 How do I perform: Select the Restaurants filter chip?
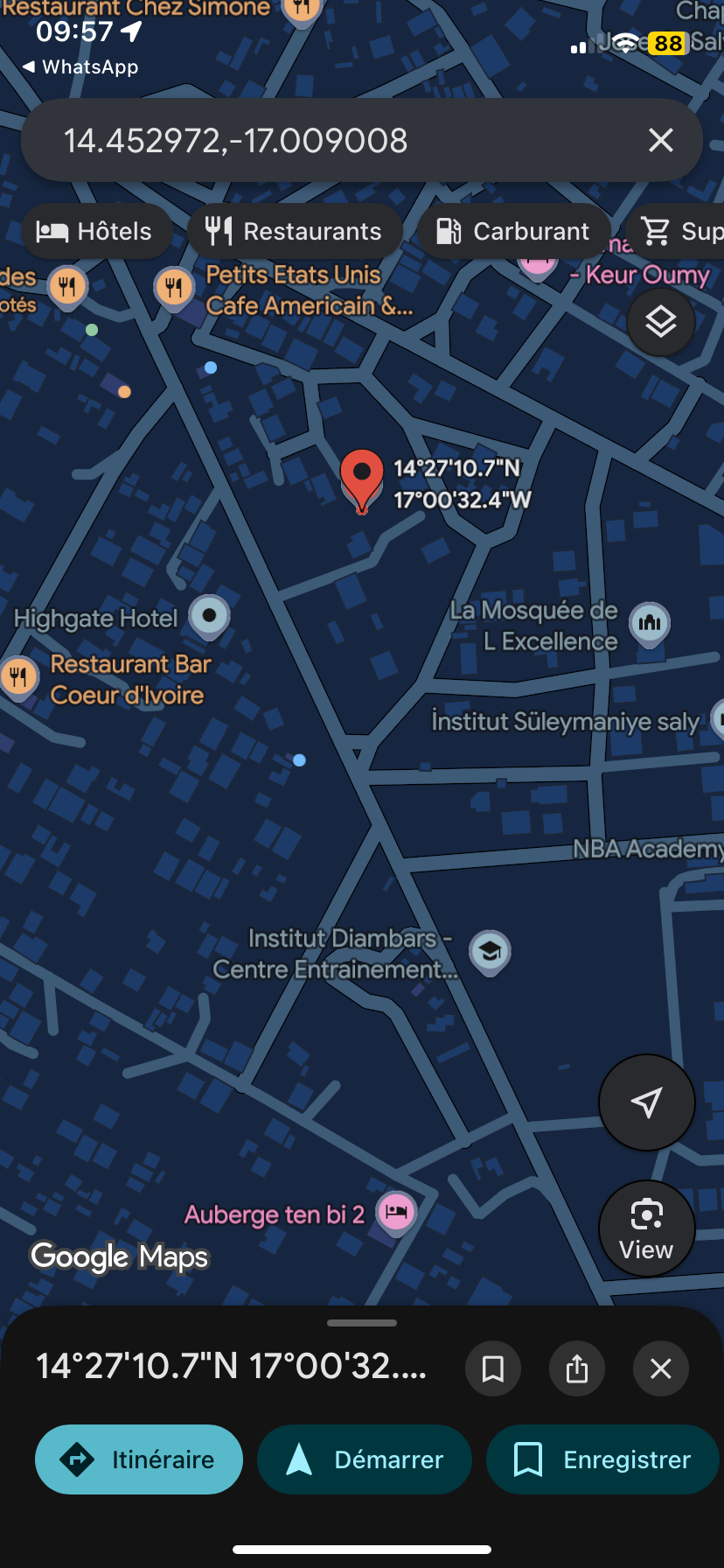(295, 231)
